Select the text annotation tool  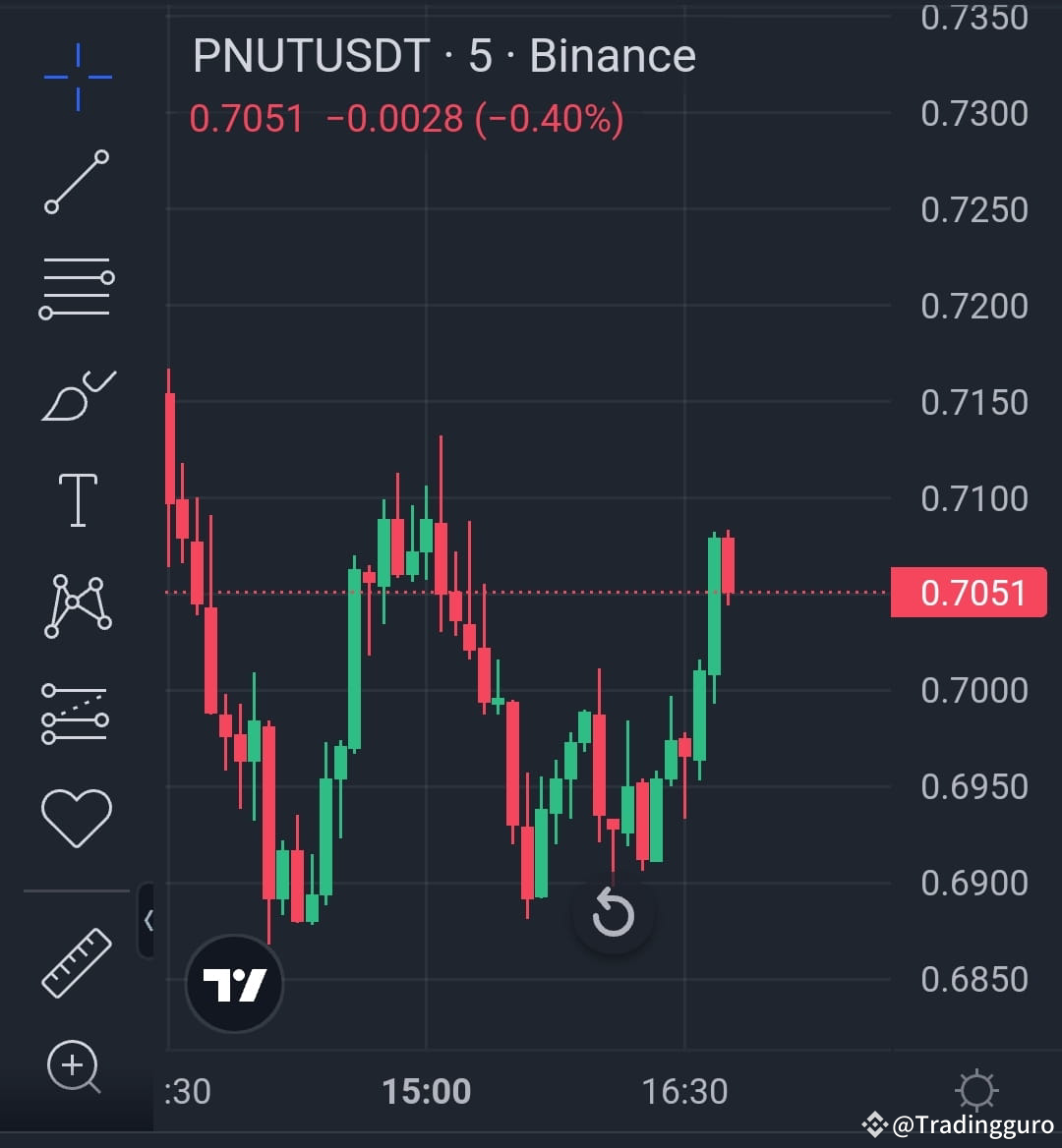tap(77, 499)
